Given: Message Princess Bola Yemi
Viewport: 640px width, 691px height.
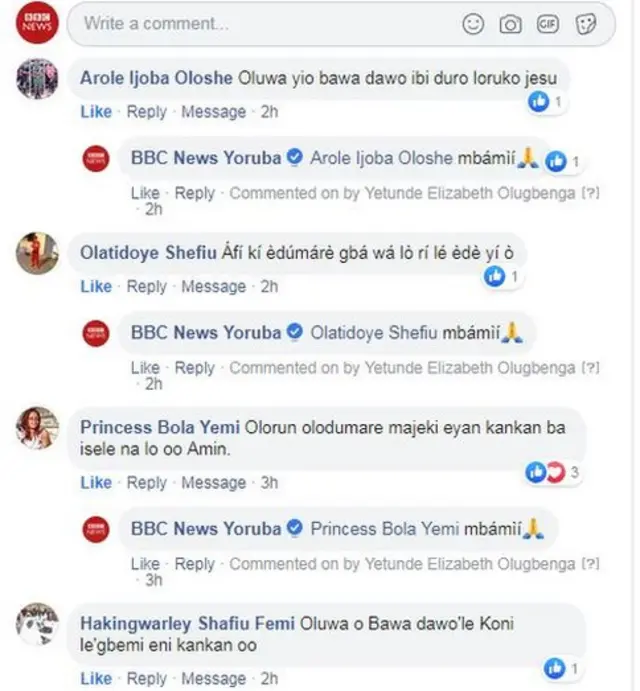Looking at the screenshot, I should [213, 482].
